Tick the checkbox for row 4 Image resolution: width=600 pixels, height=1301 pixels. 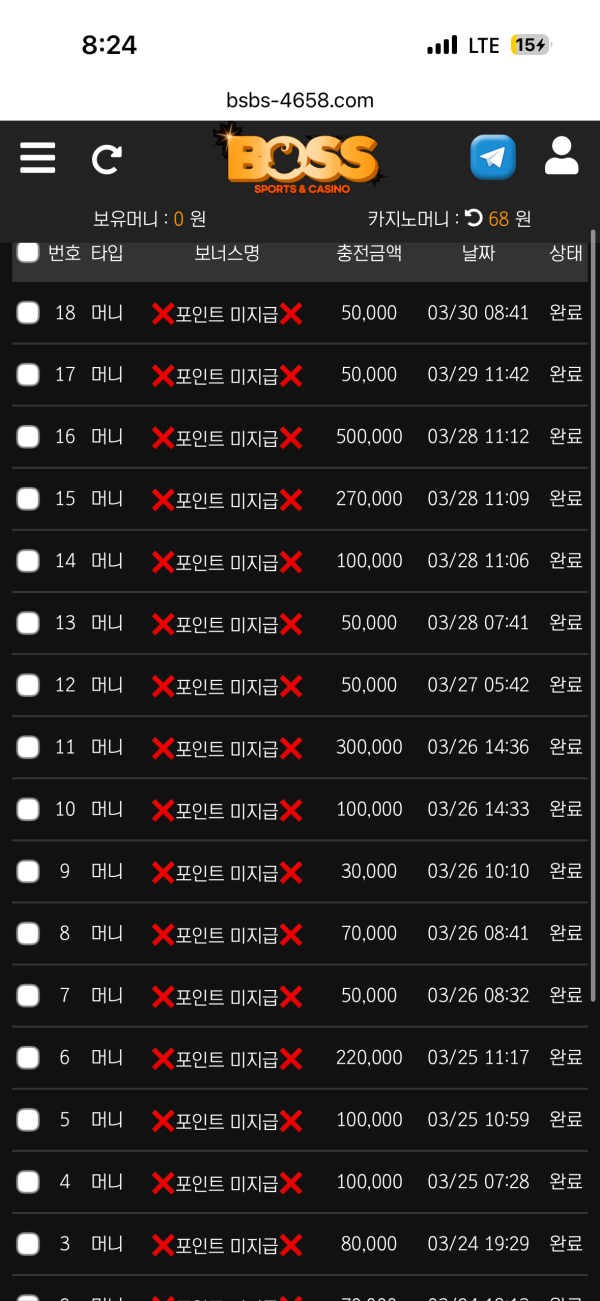click(x=28, y=1181)
